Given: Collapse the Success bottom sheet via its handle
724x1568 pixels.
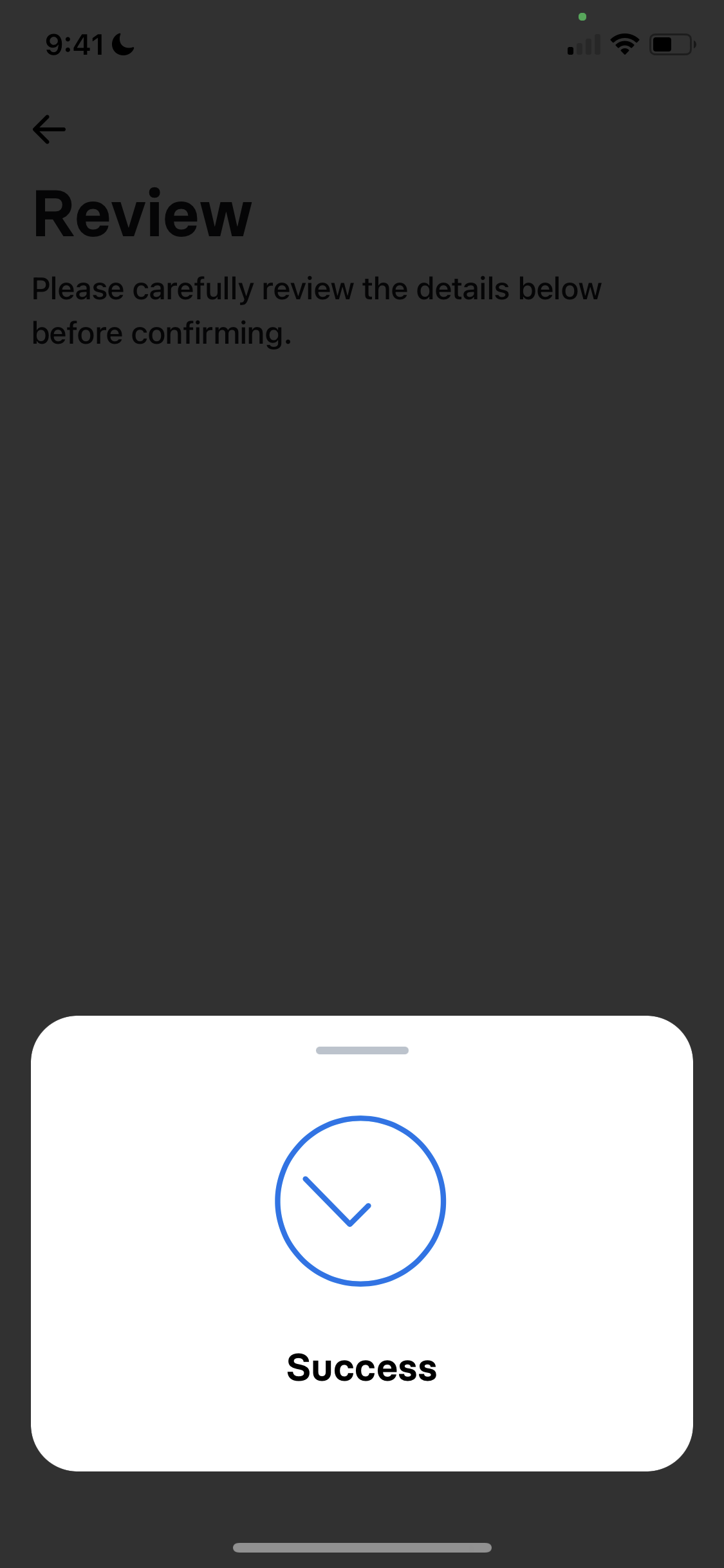Looking at the screenshot, I should coord(362,1050).
